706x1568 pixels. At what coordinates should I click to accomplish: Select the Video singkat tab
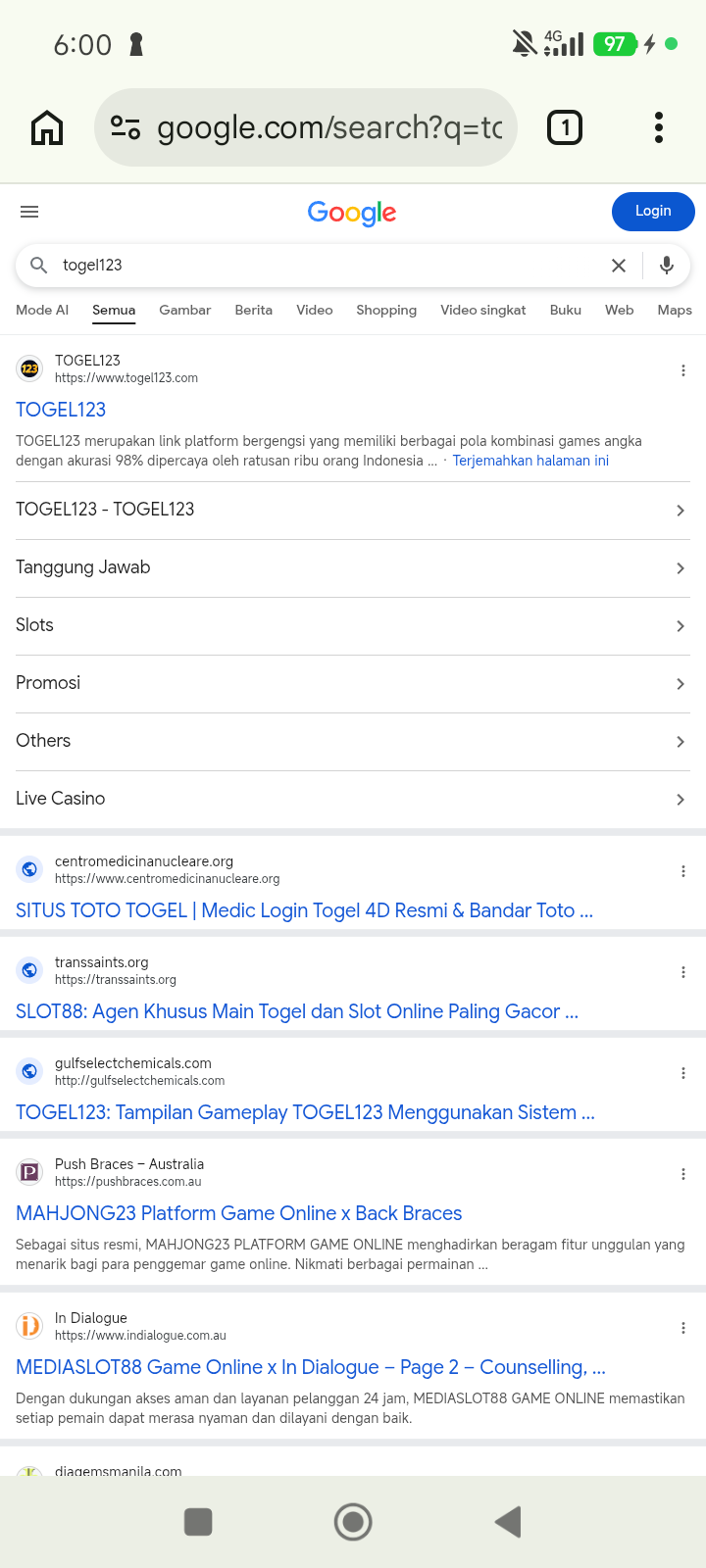(483, 310)
